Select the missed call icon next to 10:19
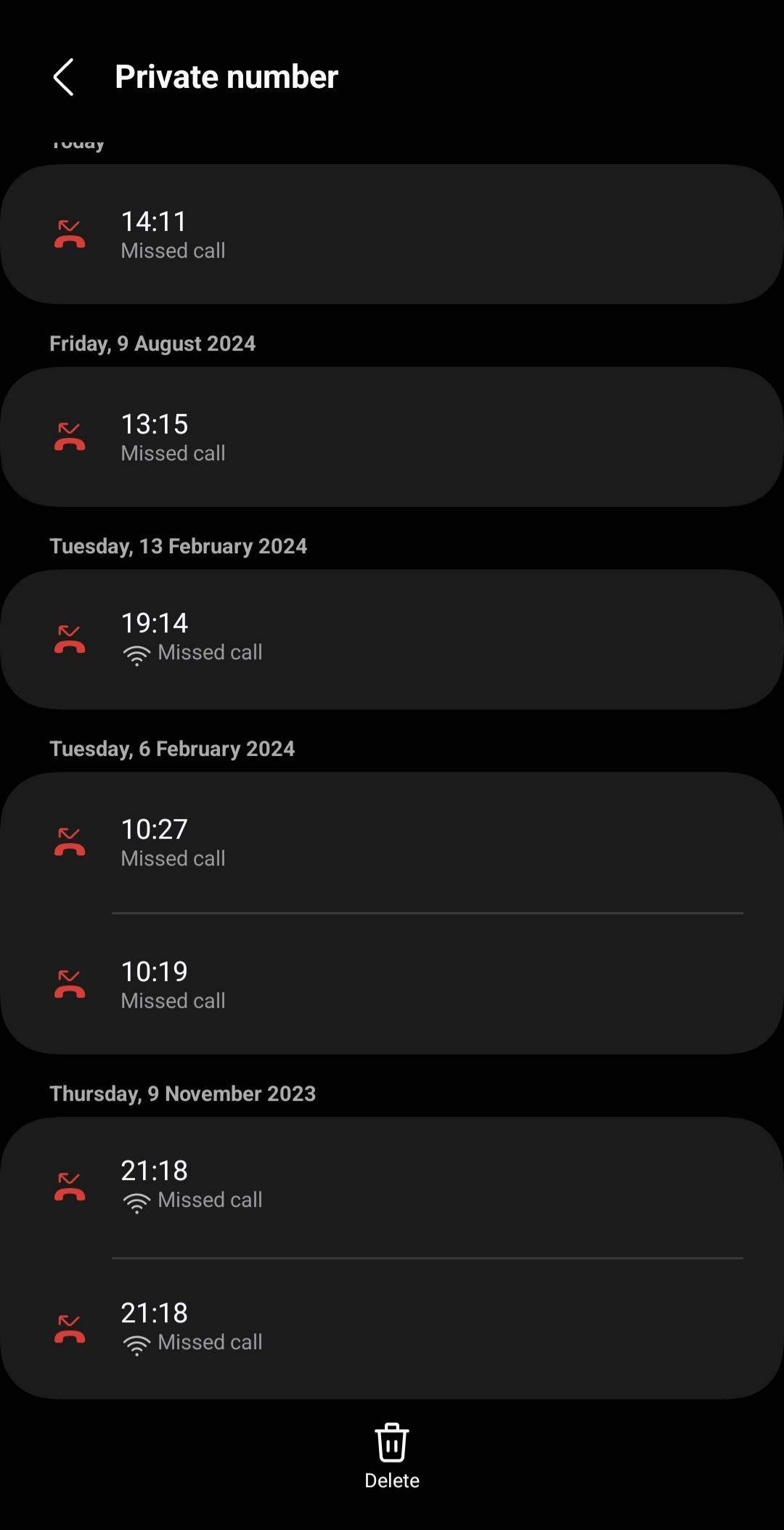This screenshot has width=784, height=1530. point(69,985)
